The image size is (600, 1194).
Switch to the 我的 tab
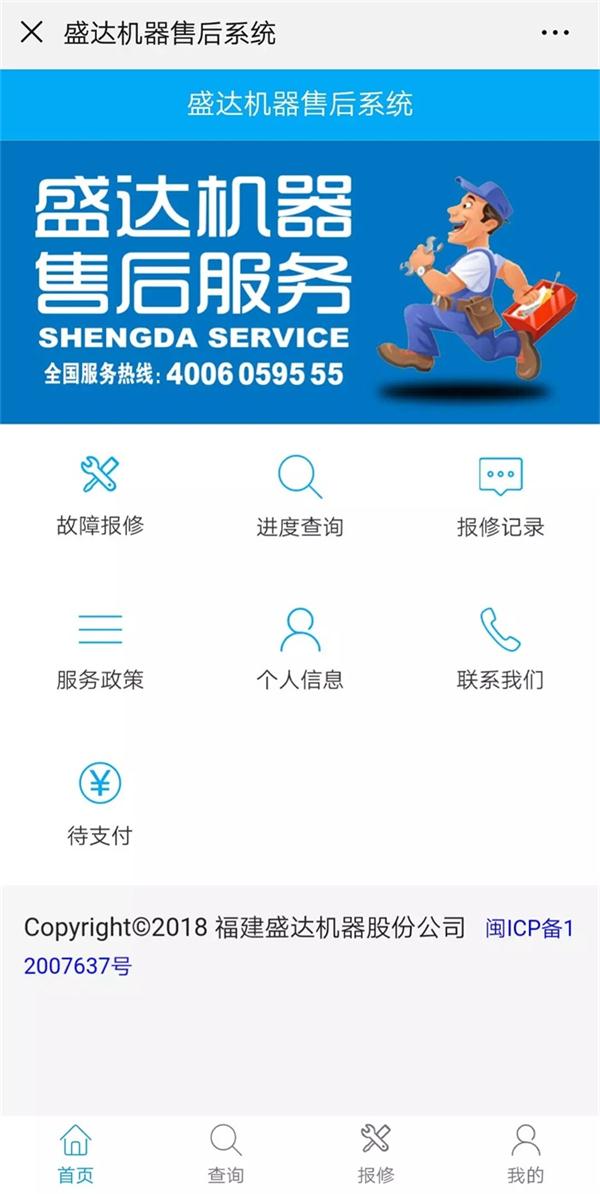click(x=525, y=1153)
